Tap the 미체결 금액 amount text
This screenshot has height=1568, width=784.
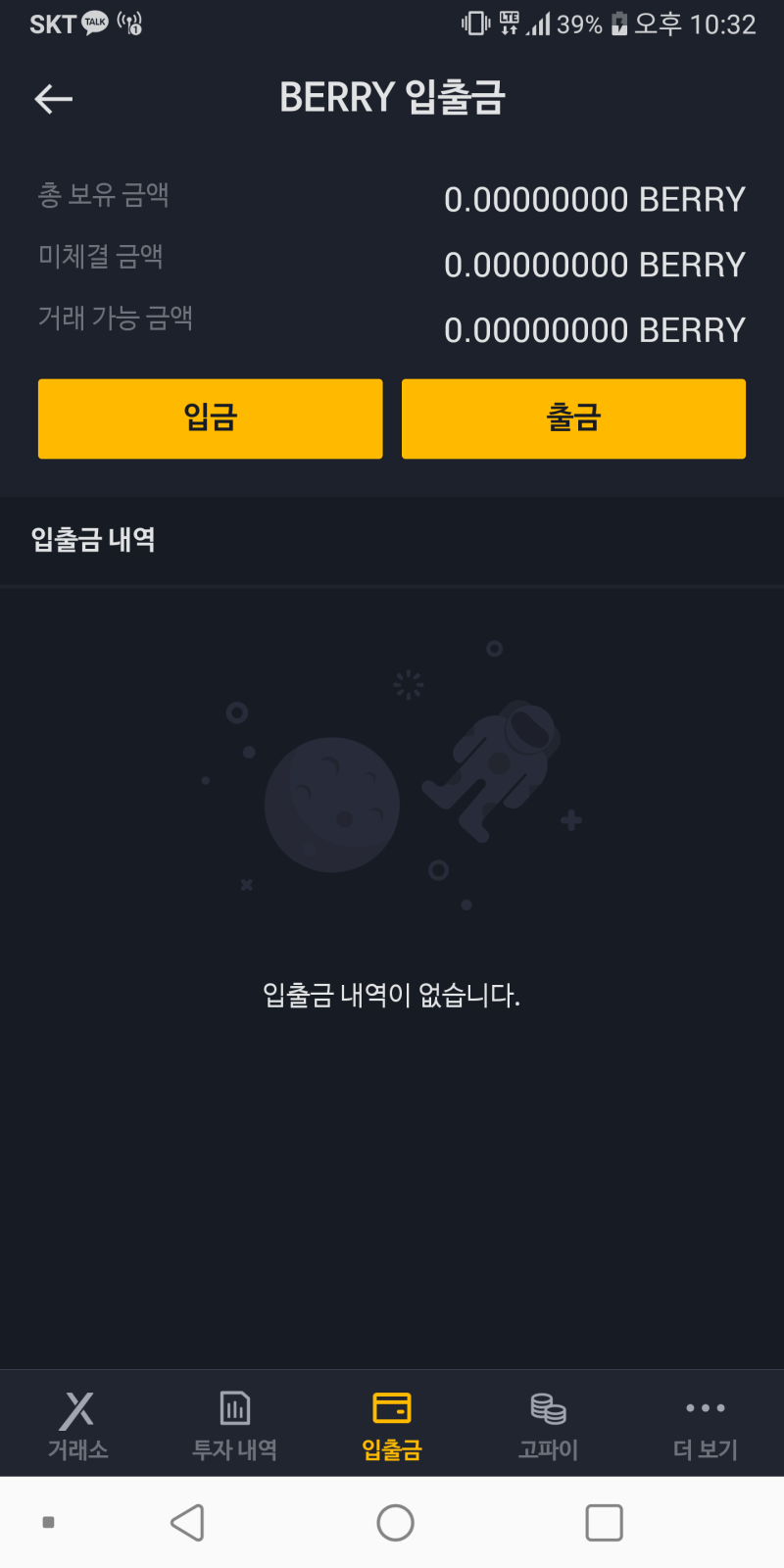tap(595, 264)
